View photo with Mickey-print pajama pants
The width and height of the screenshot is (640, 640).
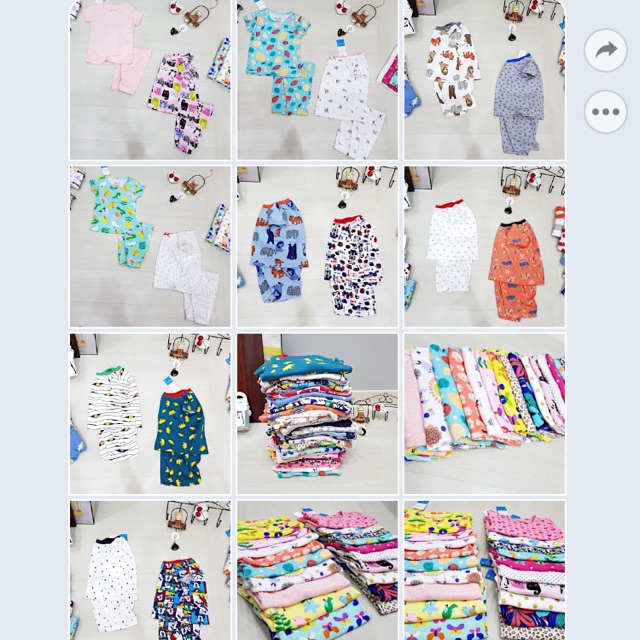tap(149, 570)
